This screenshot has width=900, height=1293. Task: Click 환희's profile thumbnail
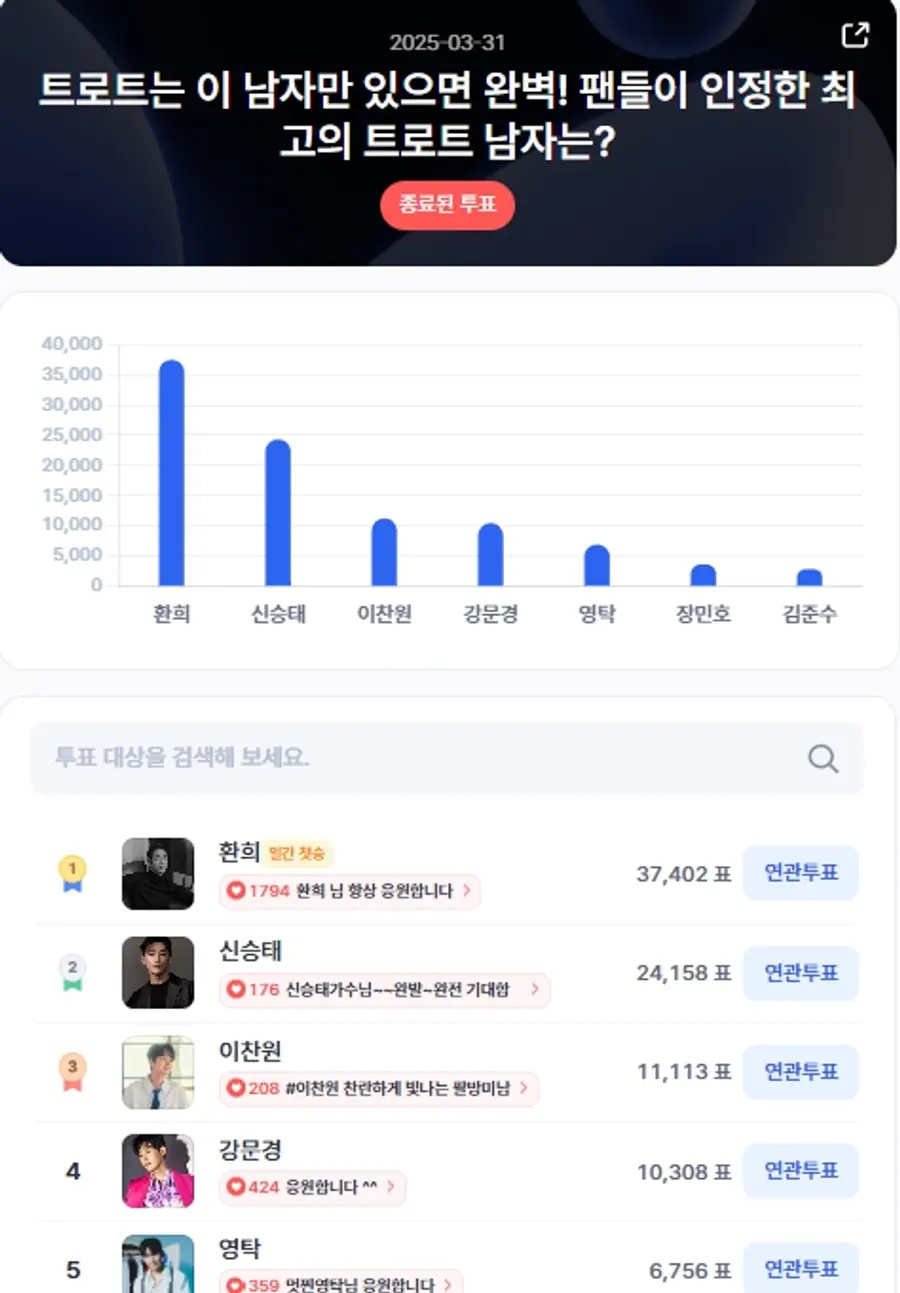pyautogui.click(x=158, y=872)
